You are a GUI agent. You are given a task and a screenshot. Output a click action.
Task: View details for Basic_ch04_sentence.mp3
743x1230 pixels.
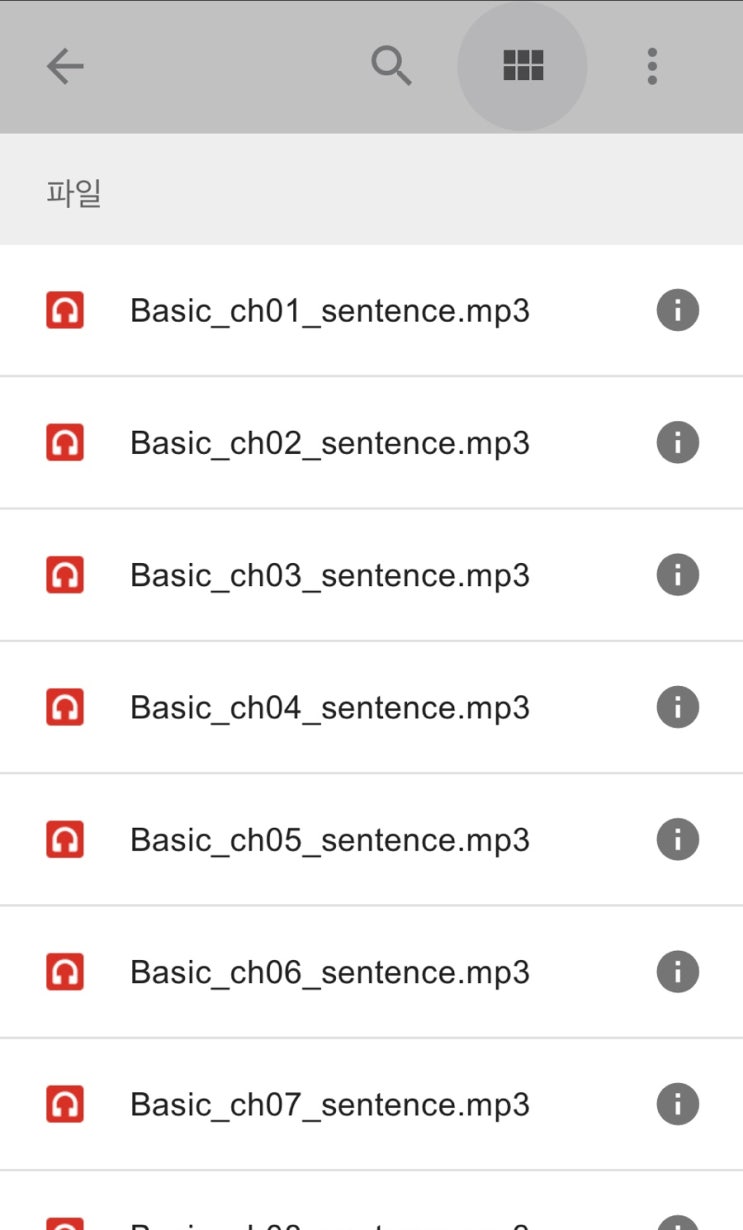coord(677,708)
